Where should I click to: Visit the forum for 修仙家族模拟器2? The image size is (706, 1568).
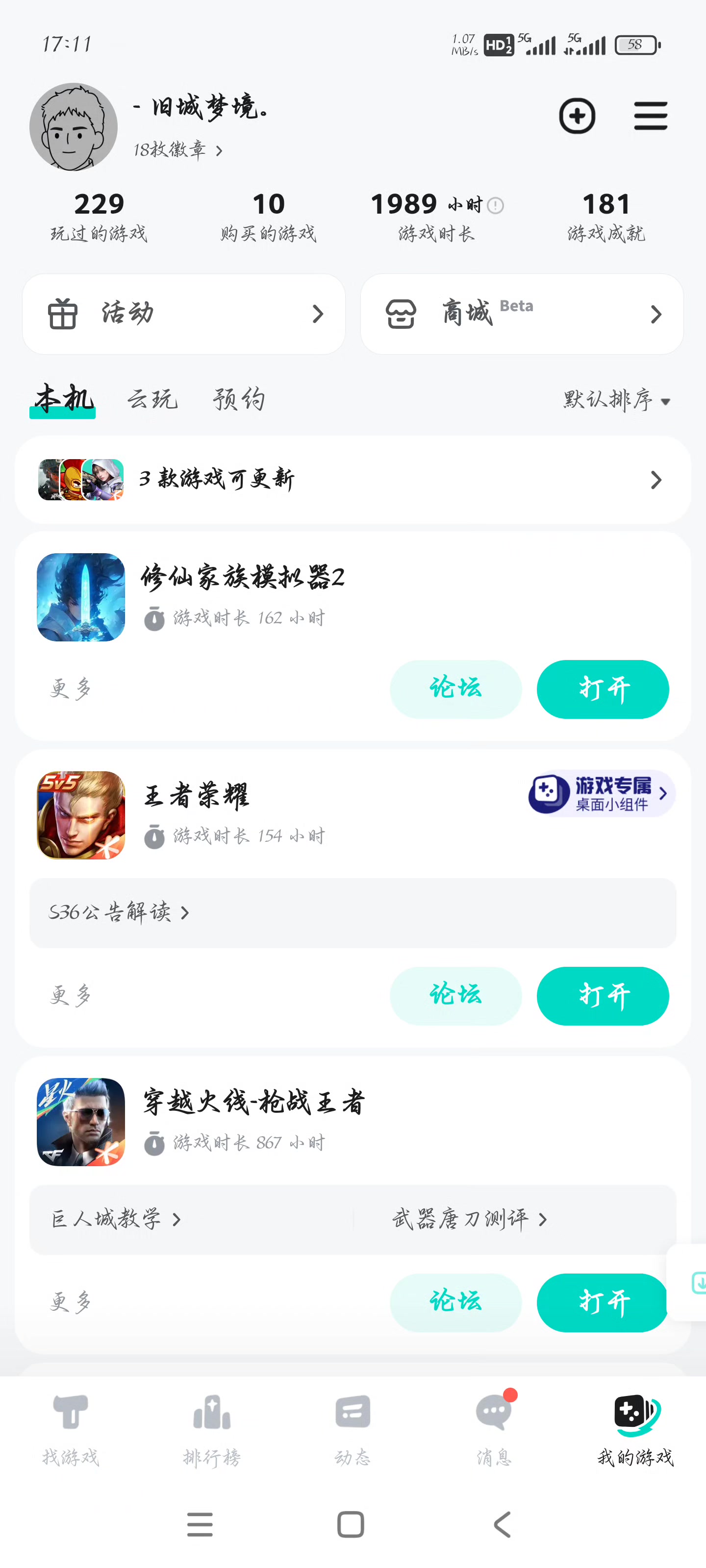455,689
